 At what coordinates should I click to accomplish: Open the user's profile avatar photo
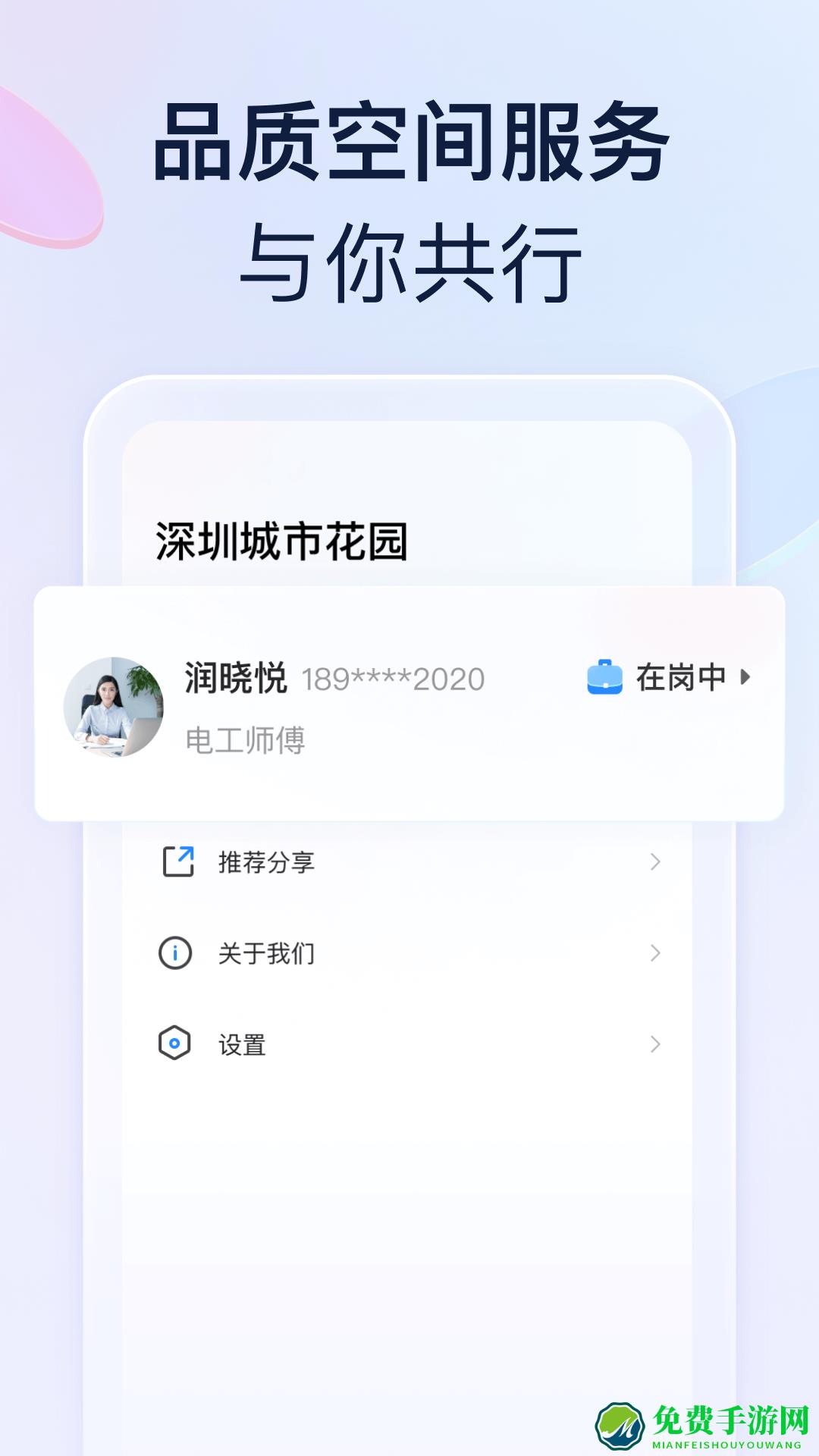[x=118, y=709]
